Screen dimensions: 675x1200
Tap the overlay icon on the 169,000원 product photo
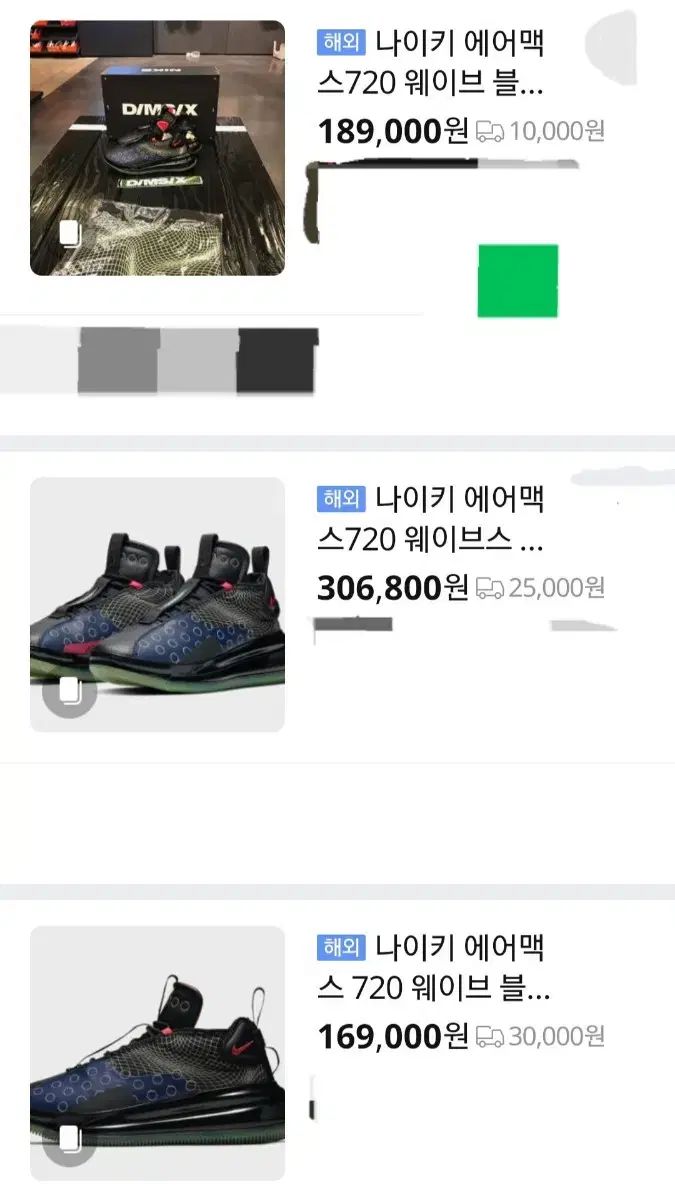pos(69,1139)
